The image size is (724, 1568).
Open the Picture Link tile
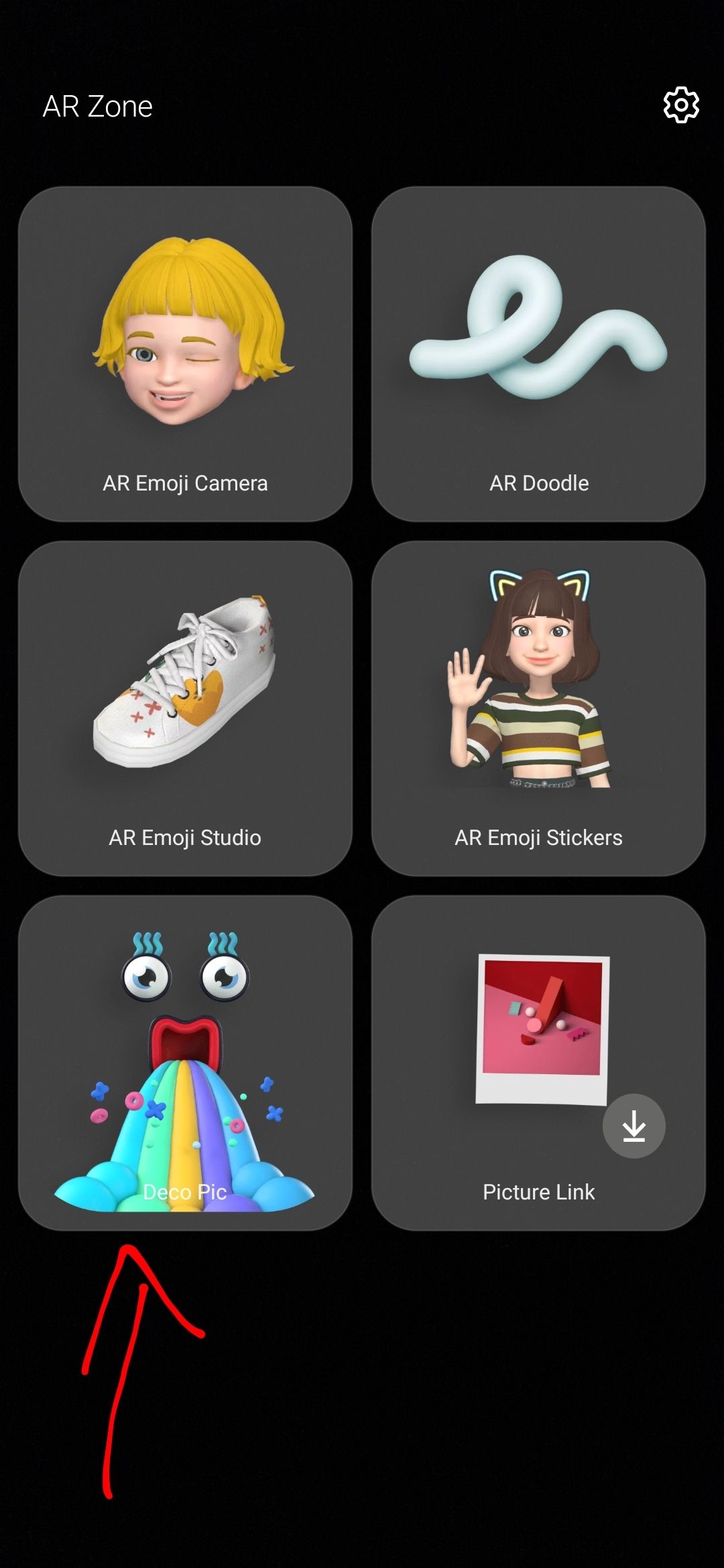[538, 1063]
